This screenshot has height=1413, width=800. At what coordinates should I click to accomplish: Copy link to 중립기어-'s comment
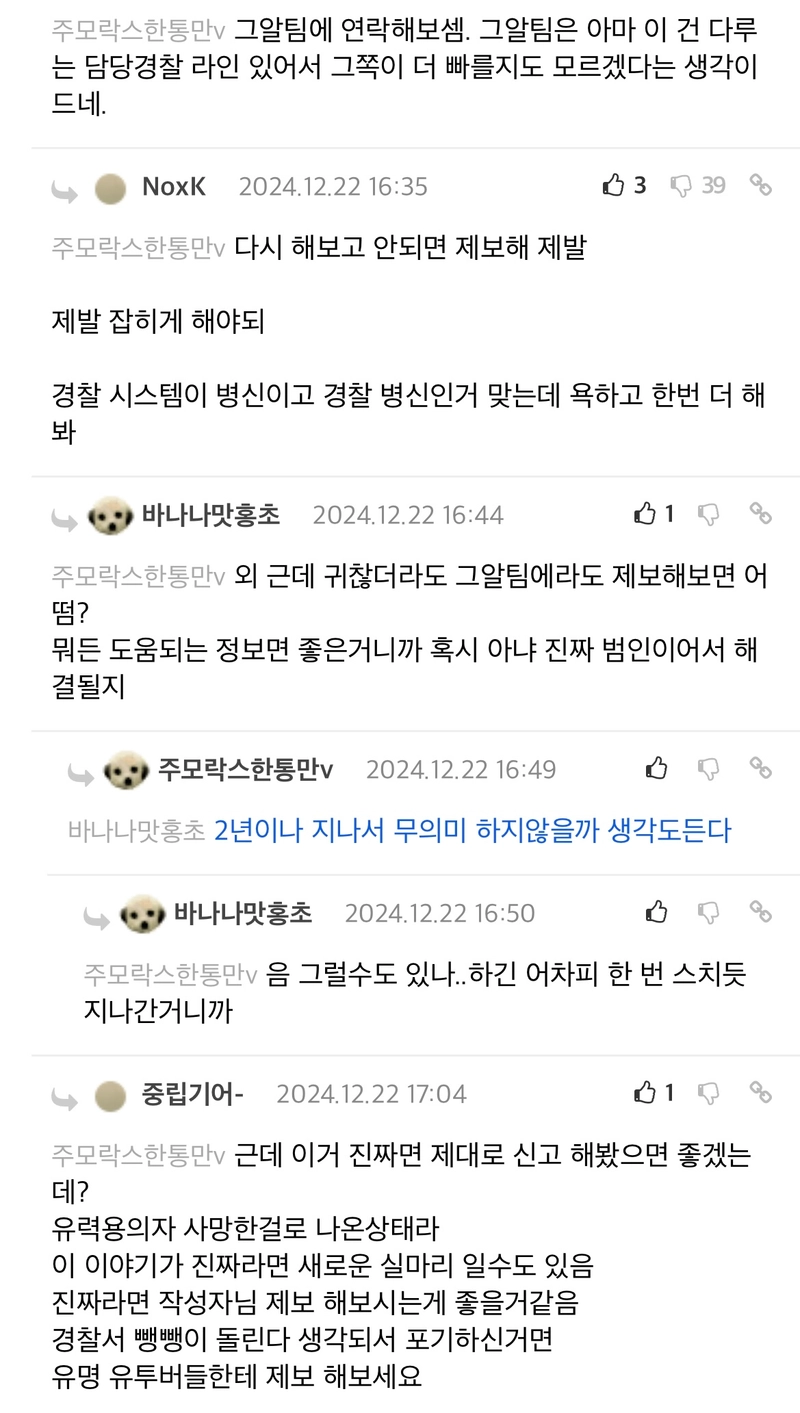point(761,1093)
